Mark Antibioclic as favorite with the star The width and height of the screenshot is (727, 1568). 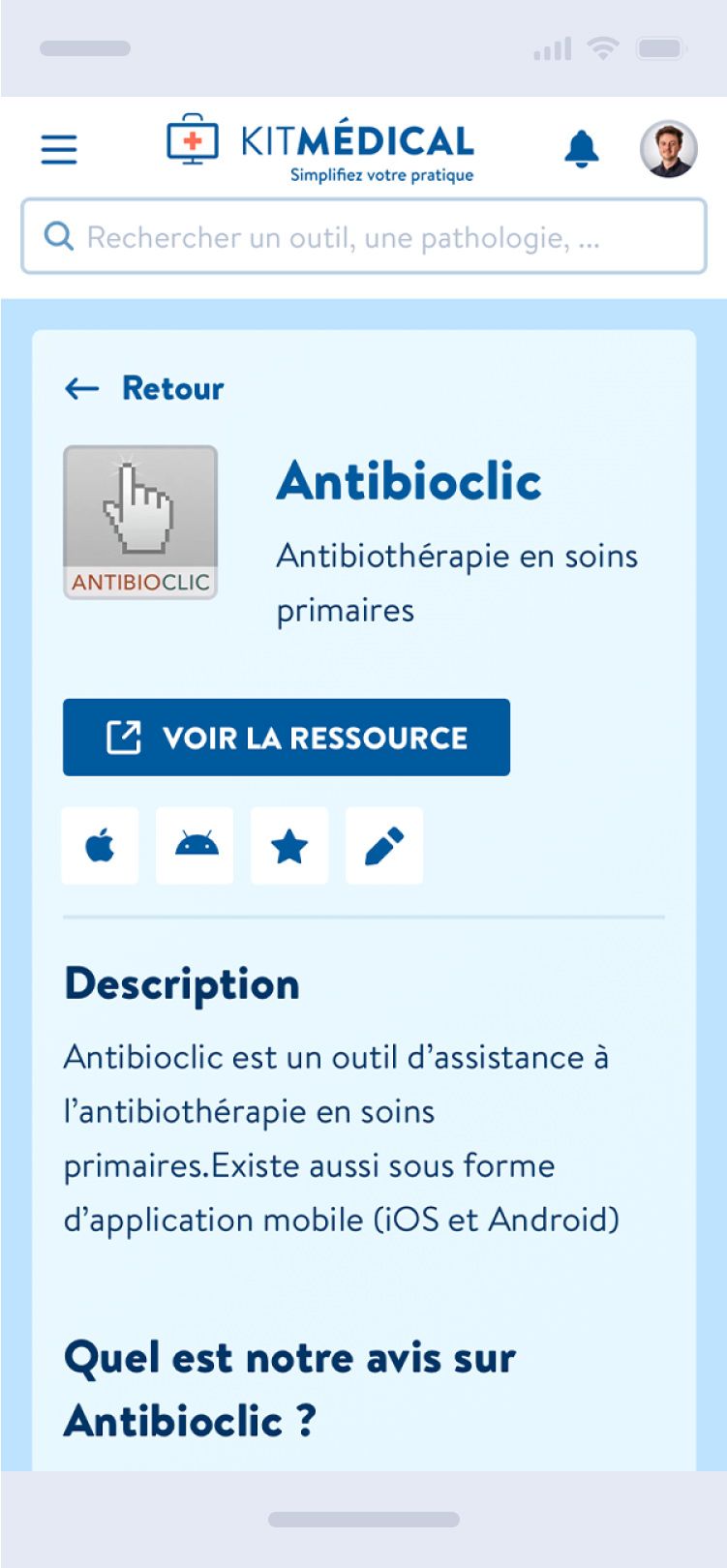tap(289, 846)
